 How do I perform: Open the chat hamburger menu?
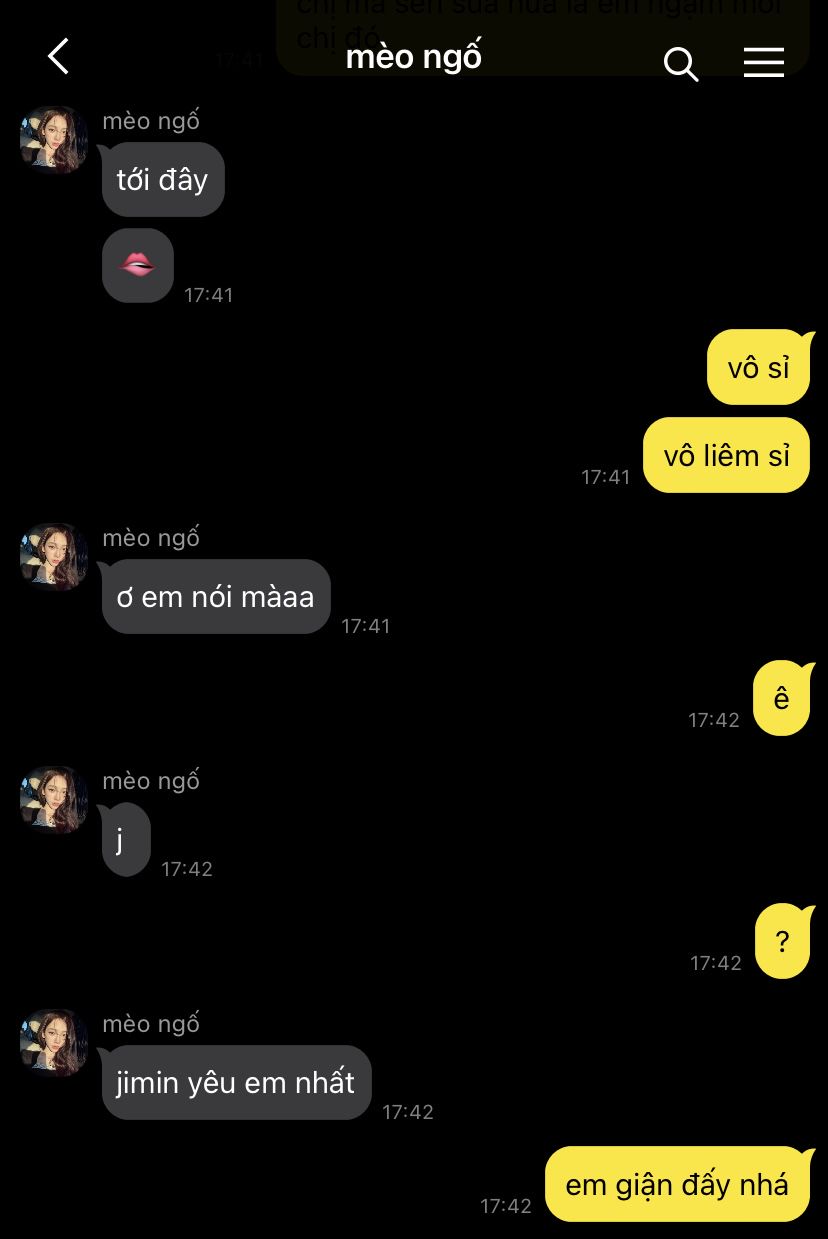pos(763,62)
